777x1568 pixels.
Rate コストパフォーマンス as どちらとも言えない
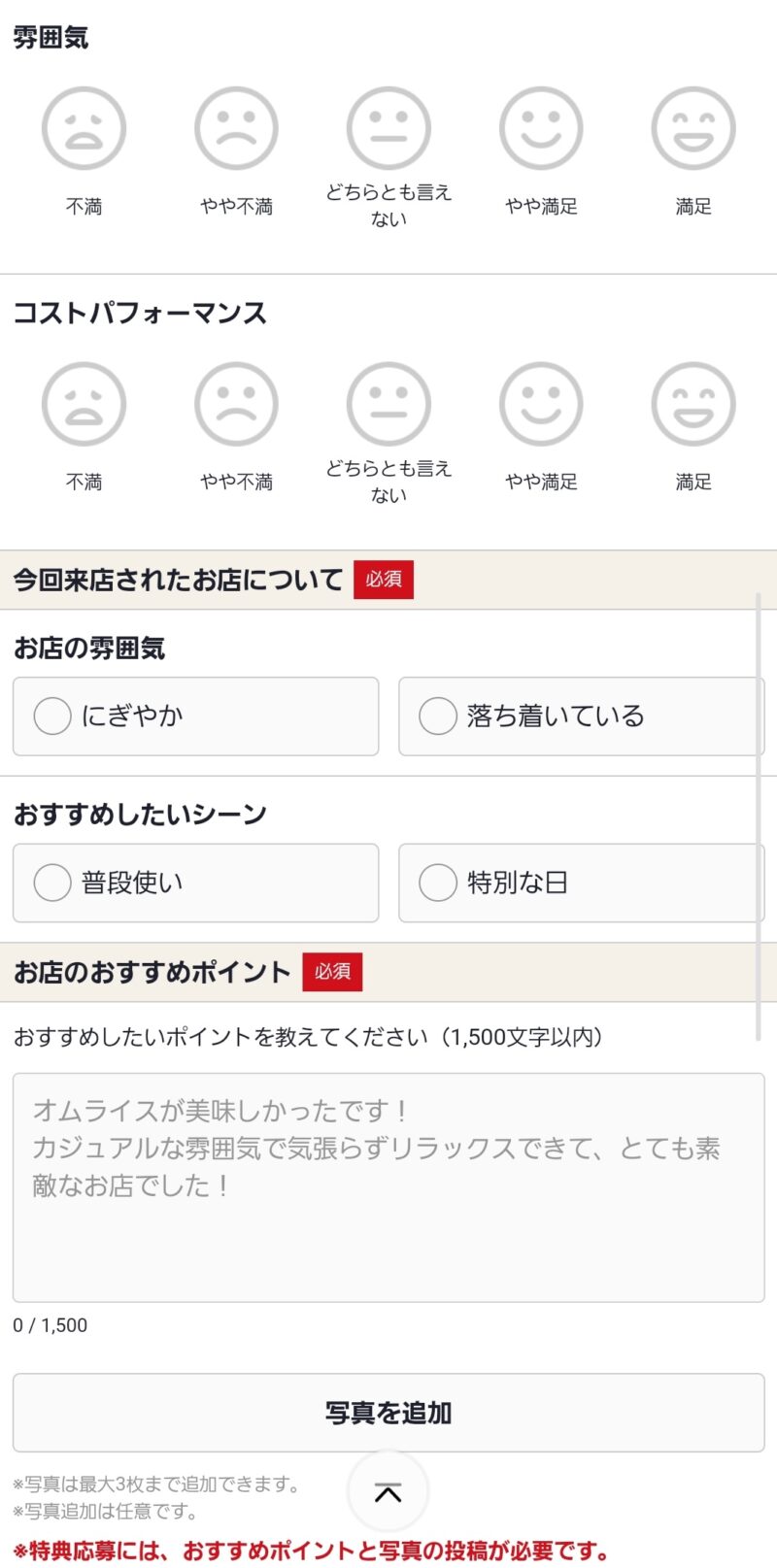[x=388, y=405]
